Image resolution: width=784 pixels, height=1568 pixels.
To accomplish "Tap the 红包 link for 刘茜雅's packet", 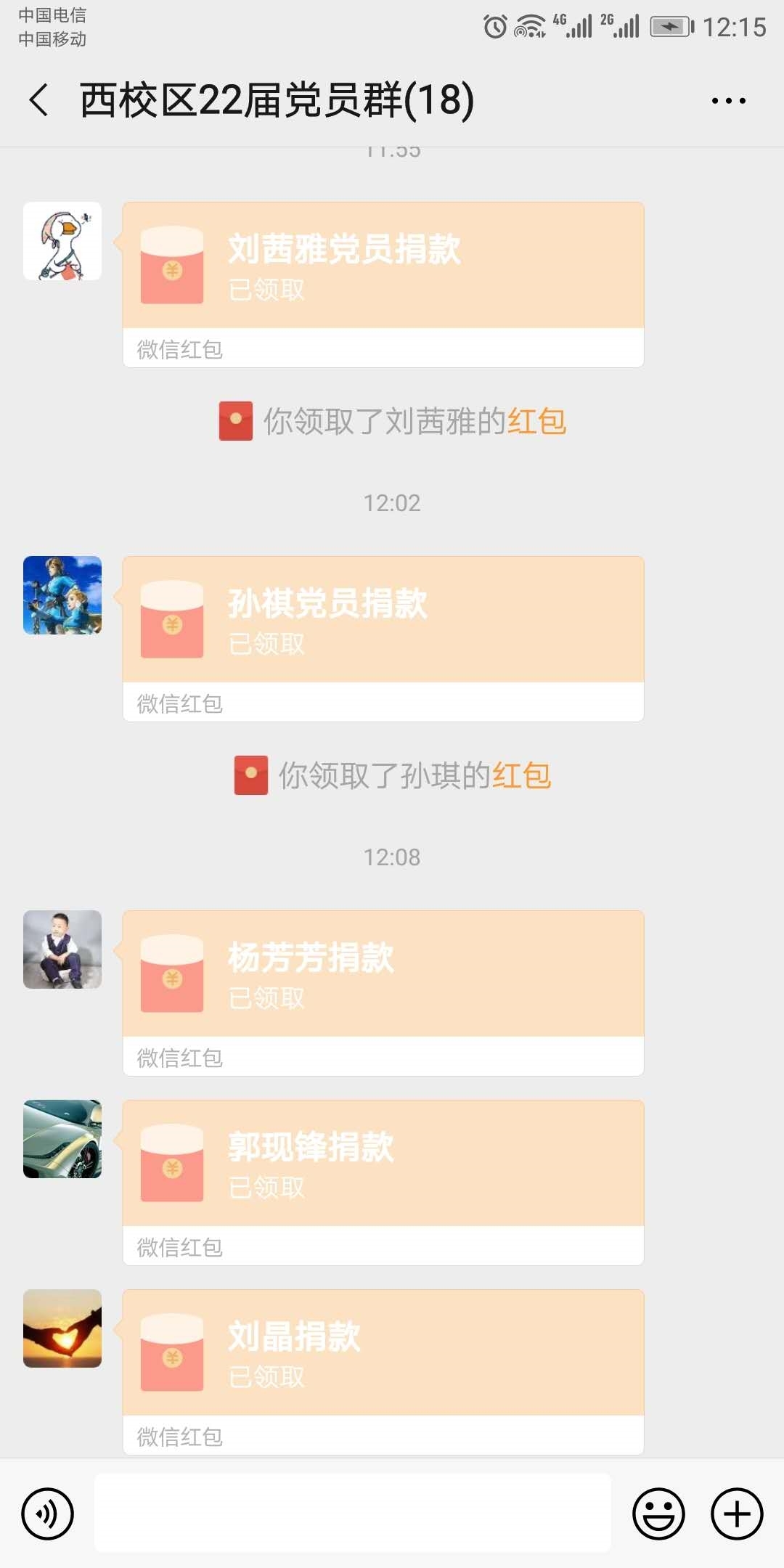I will 536,422.
